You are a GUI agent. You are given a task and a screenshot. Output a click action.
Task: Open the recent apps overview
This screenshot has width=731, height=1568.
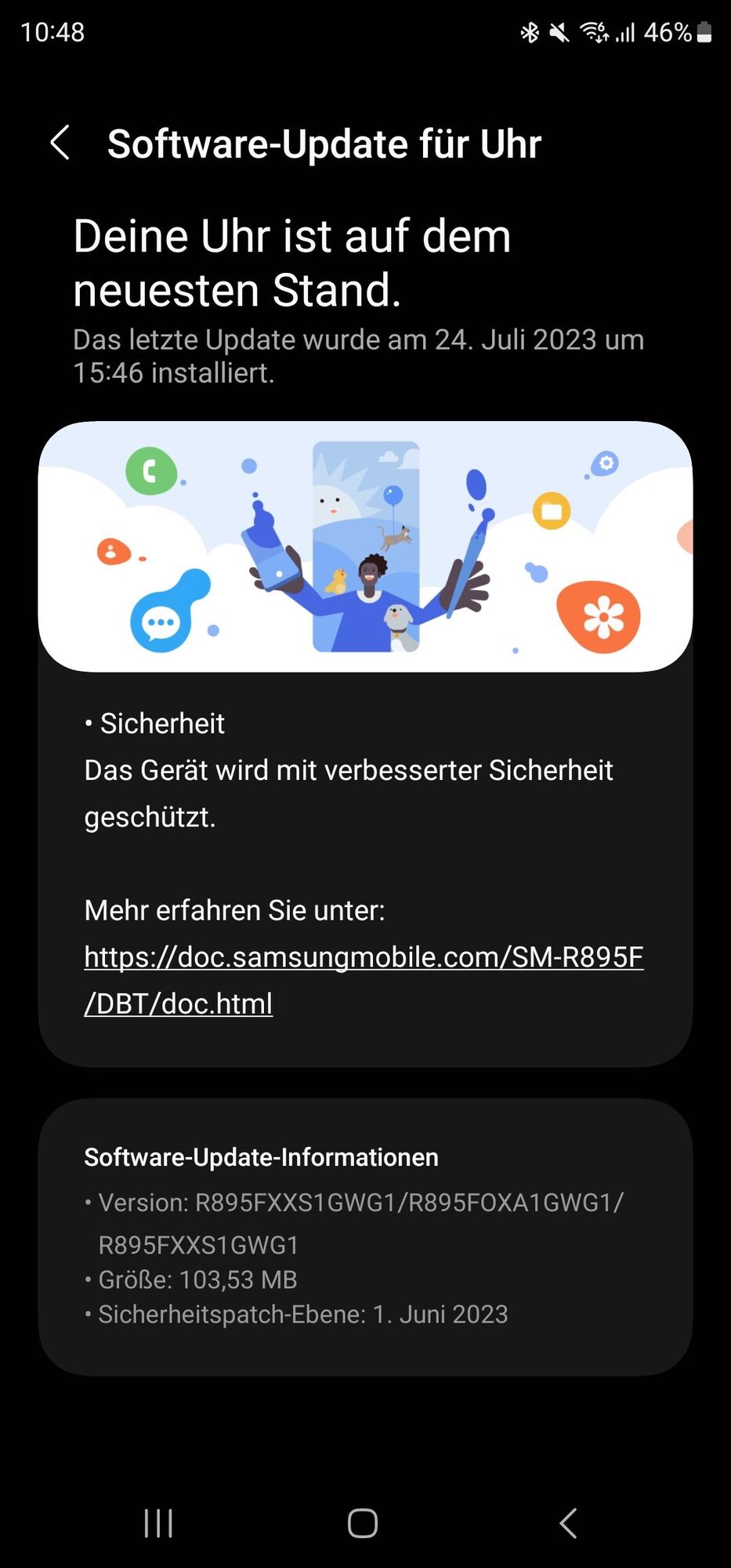(158, 1523)
